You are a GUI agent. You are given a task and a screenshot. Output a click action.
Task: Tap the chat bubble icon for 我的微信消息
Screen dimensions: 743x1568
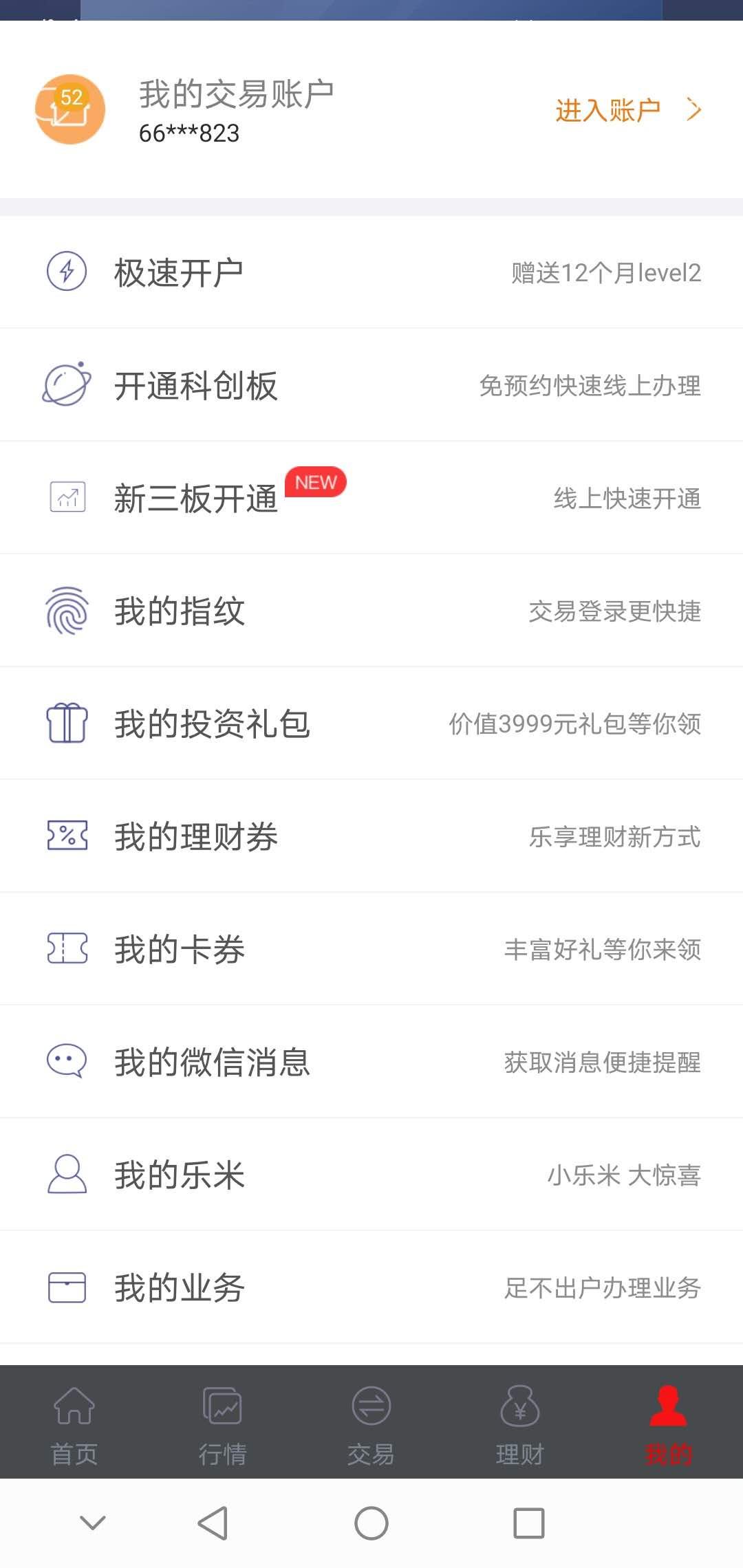click(67, 1061)
